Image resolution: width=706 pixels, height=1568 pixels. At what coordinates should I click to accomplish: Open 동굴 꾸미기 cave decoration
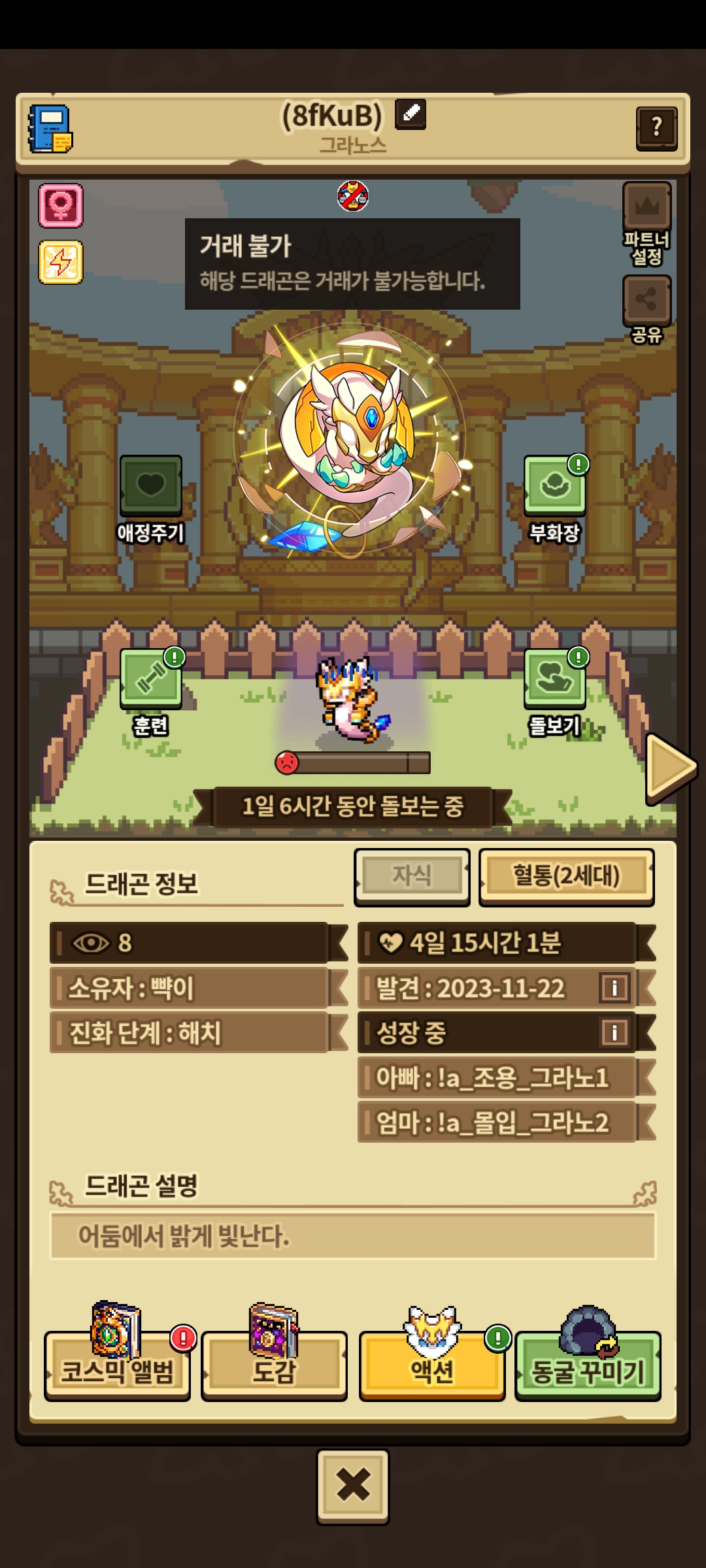[588, 1366]
